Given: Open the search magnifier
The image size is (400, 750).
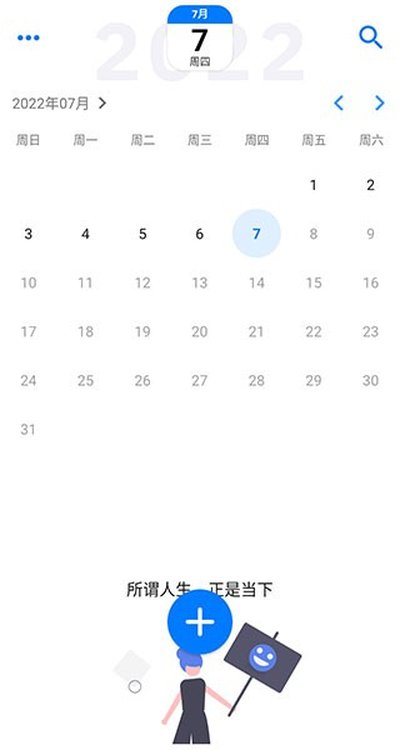Looking at the screenshot, I should click(371, 37).
